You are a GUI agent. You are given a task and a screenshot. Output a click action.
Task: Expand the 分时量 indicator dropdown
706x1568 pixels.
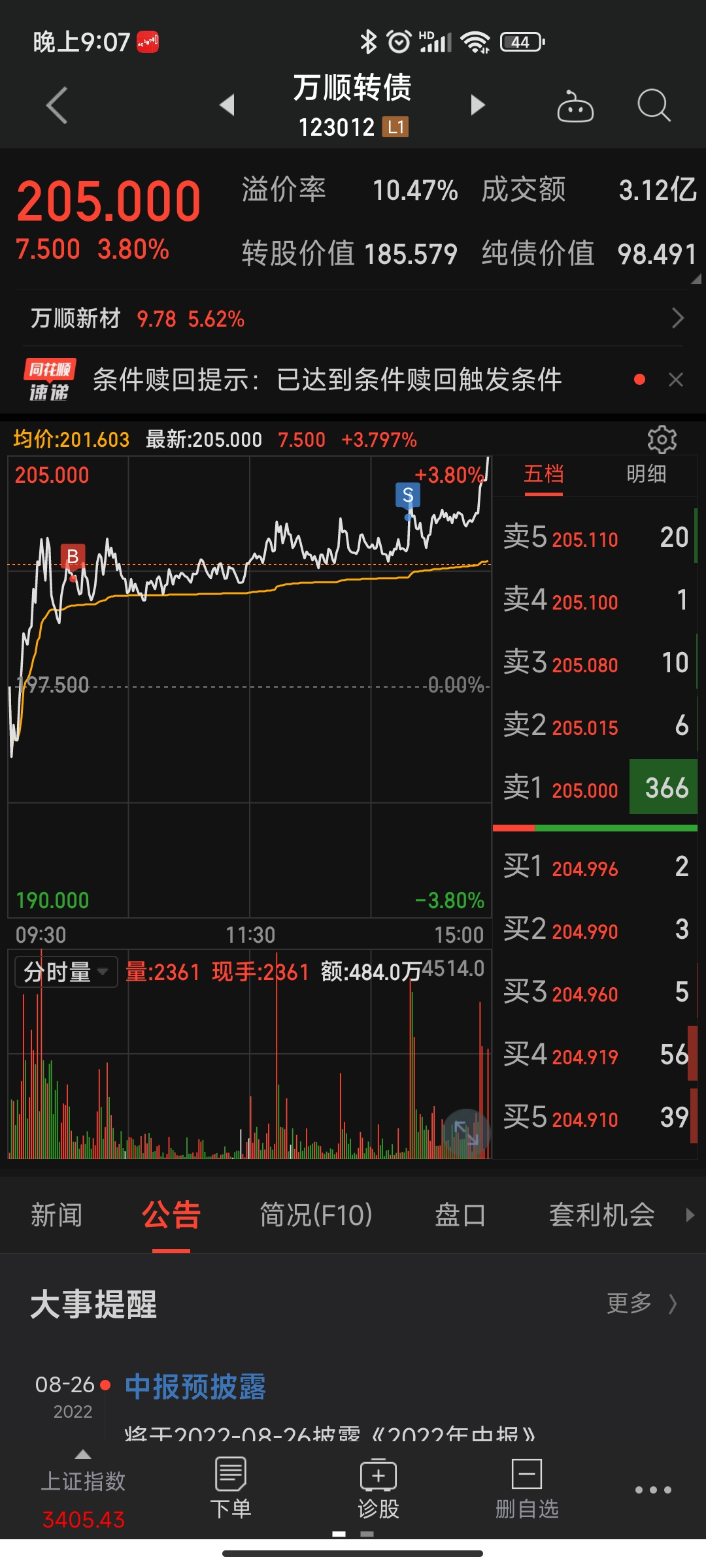(x=65, y=972)
